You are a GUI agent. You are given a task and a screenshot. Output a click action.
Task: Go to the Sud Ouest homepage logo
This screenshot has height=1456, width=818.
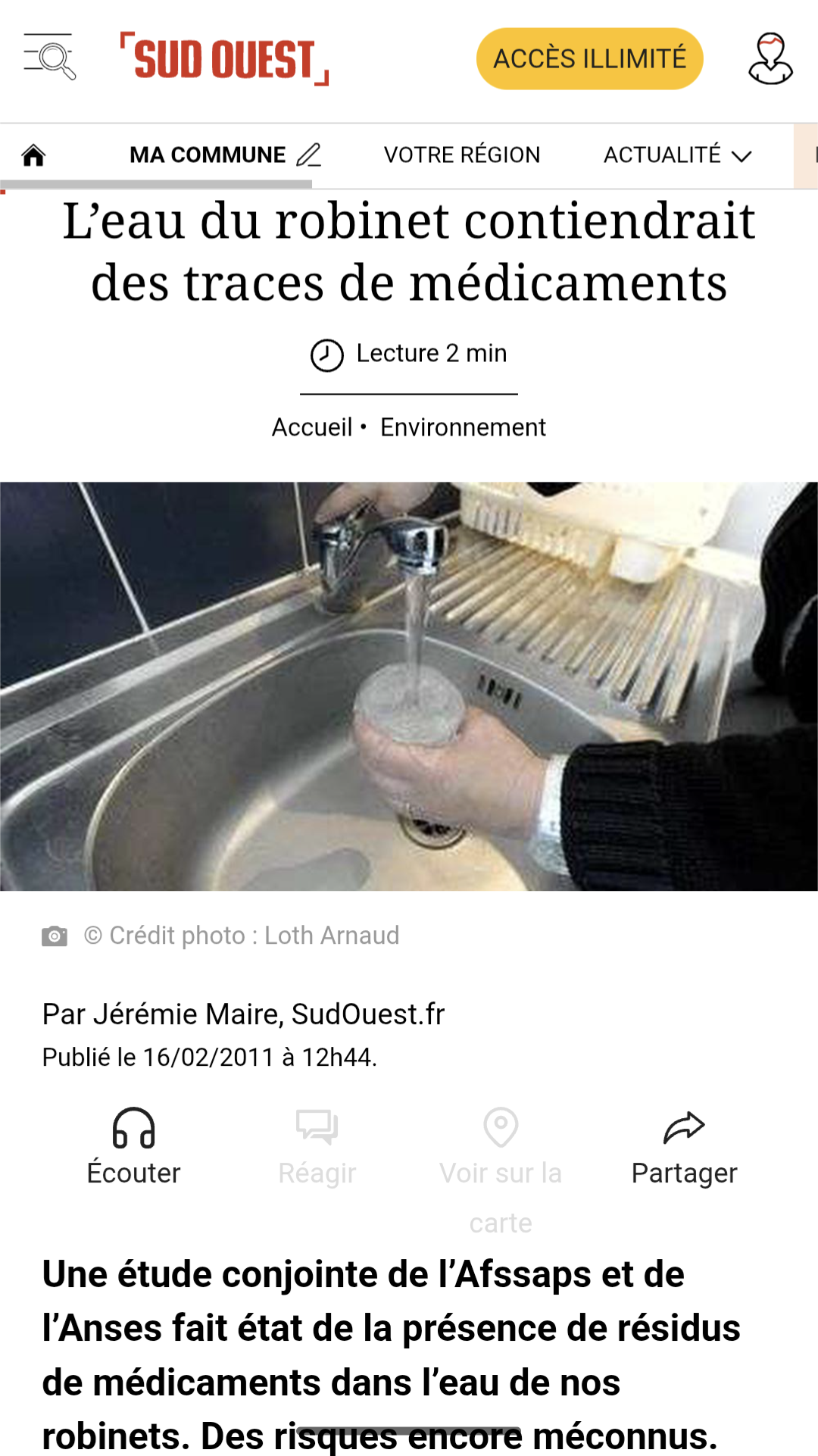(x=225, y=59)
